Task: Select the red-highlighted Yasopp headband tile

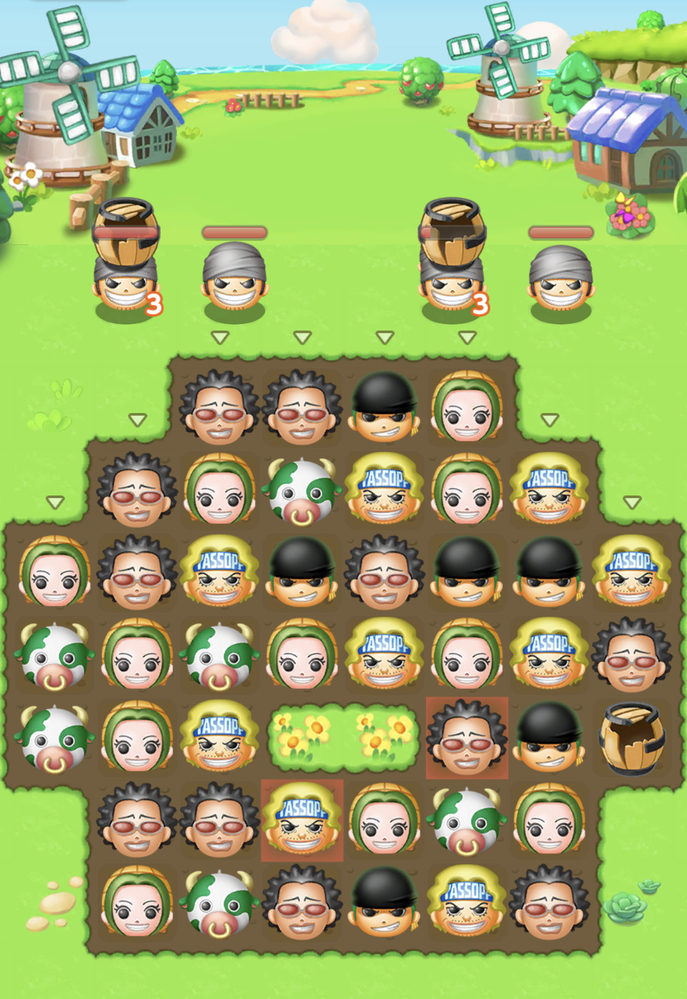Action: (x=302, y=820)
